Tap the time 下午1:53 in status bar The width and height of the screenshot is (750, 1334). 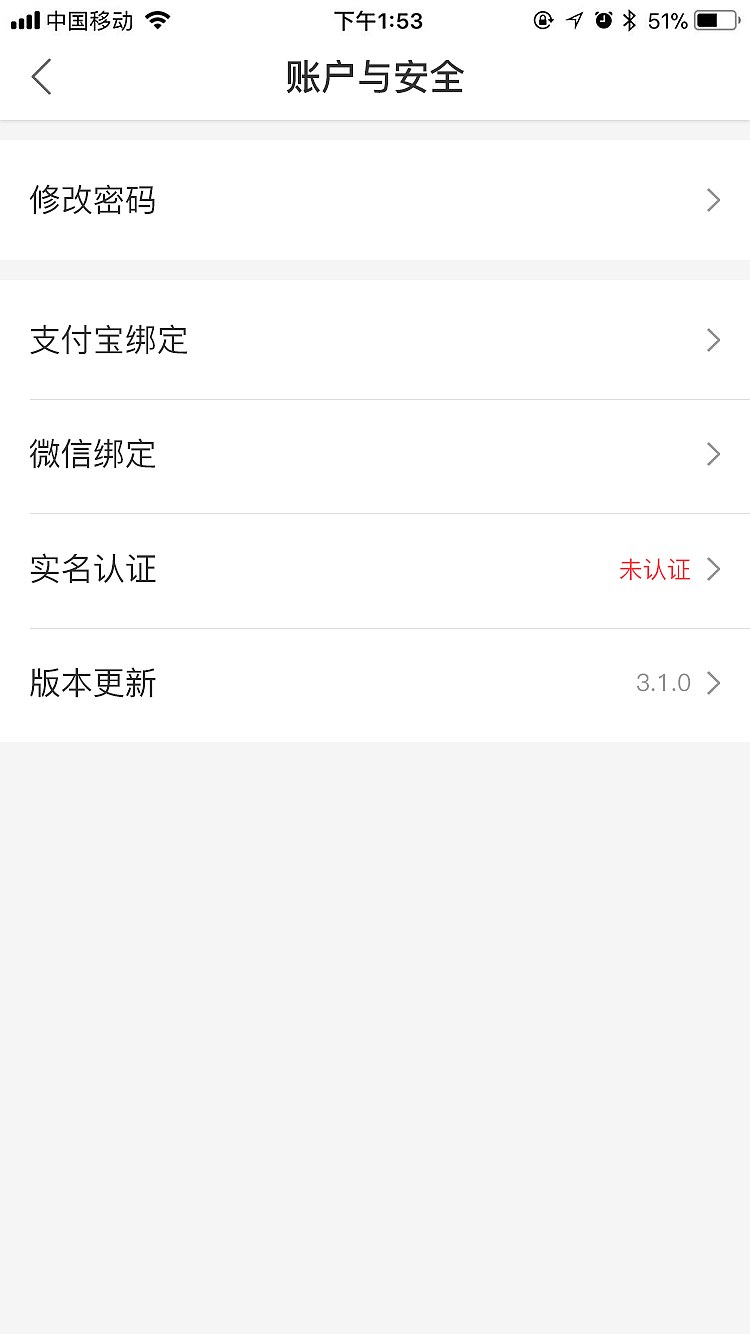point(378,20)
